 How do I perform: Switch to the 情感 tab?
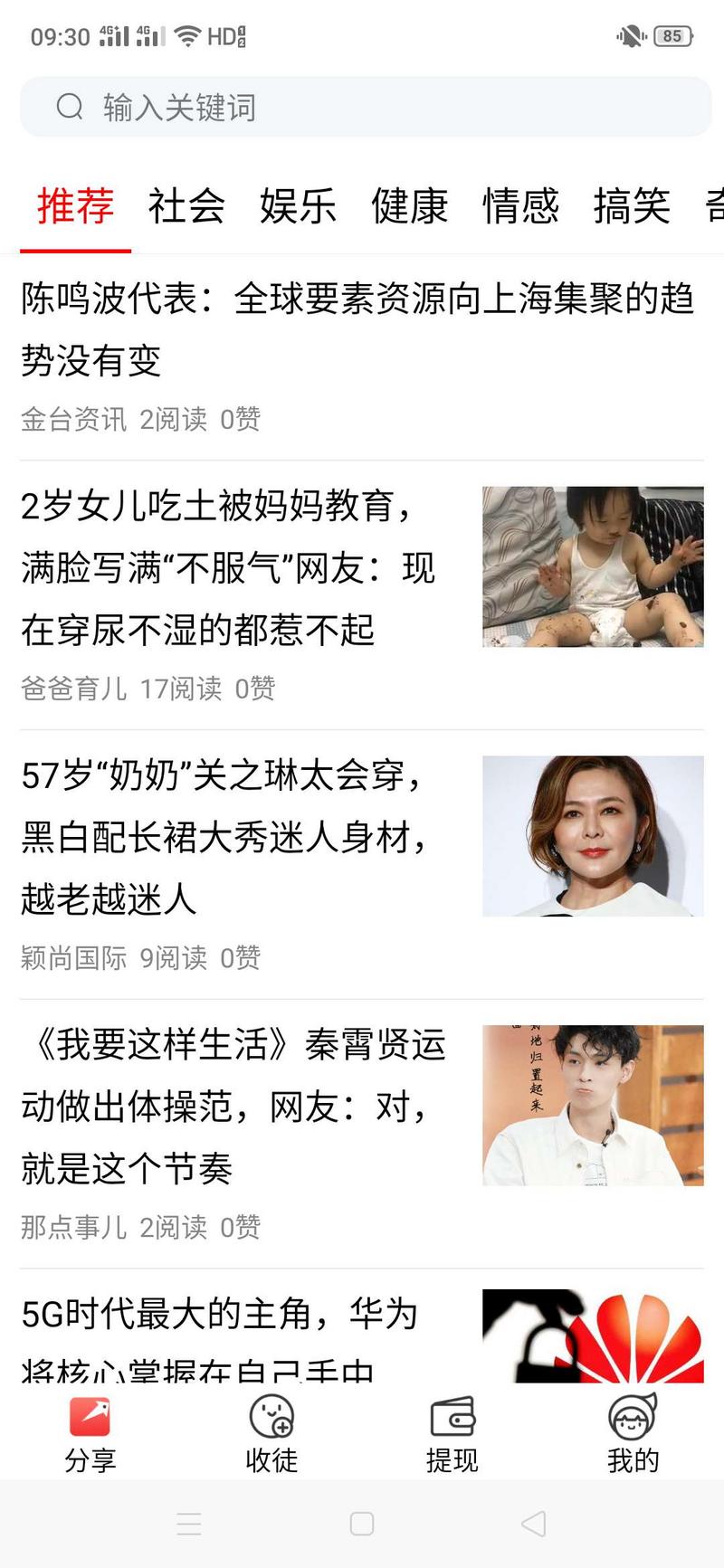coord(520,205)
